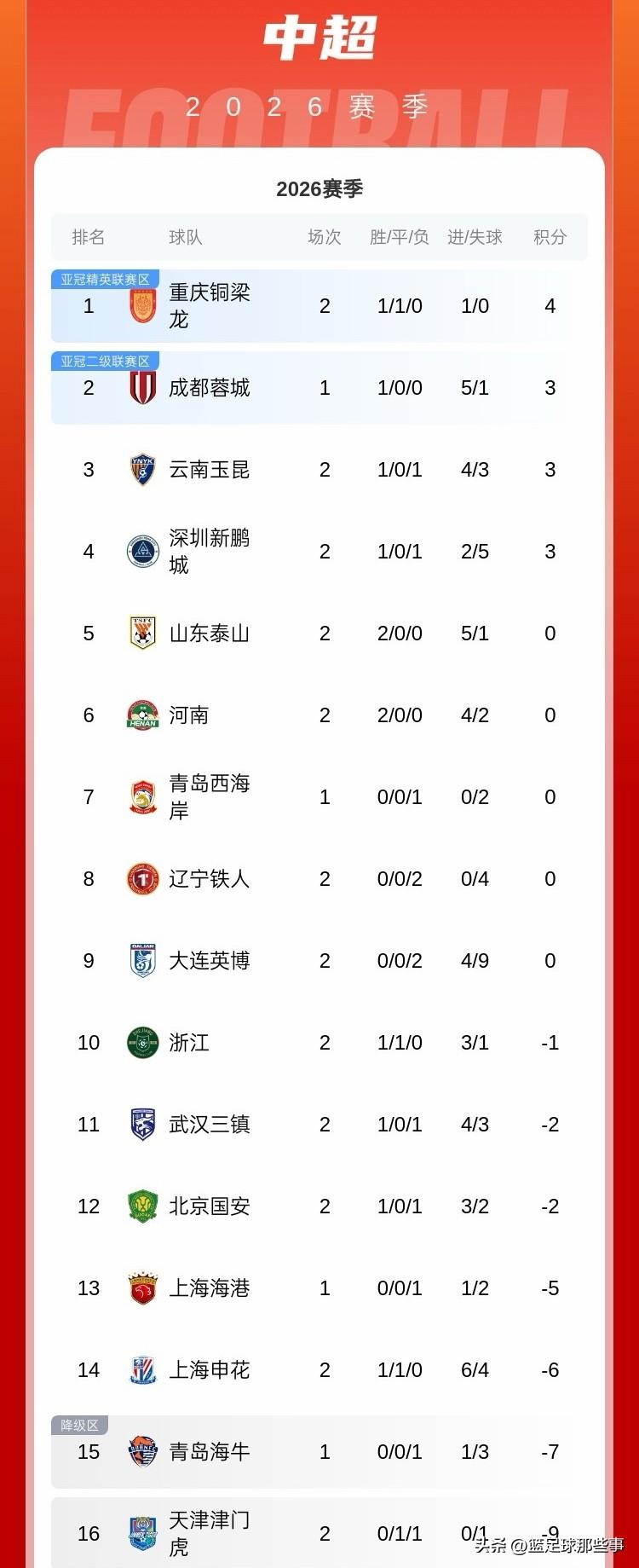Image resolution: width=639 pixels, height=1568 pixels.
Task: Select the 河南 club crest icon
Action: 141,715
